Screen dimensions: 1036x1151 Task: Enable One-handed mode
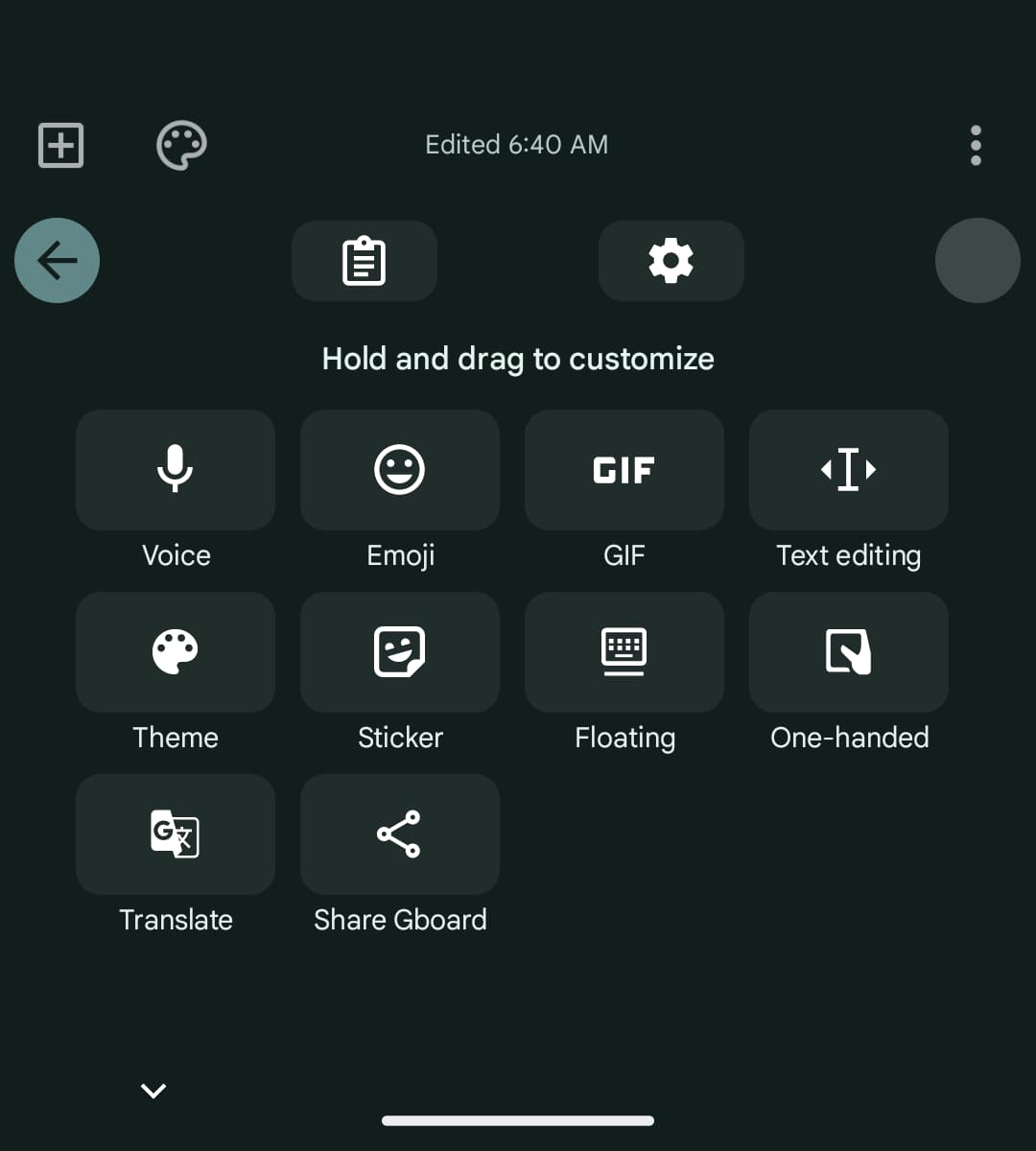click(x=849, y=652)
